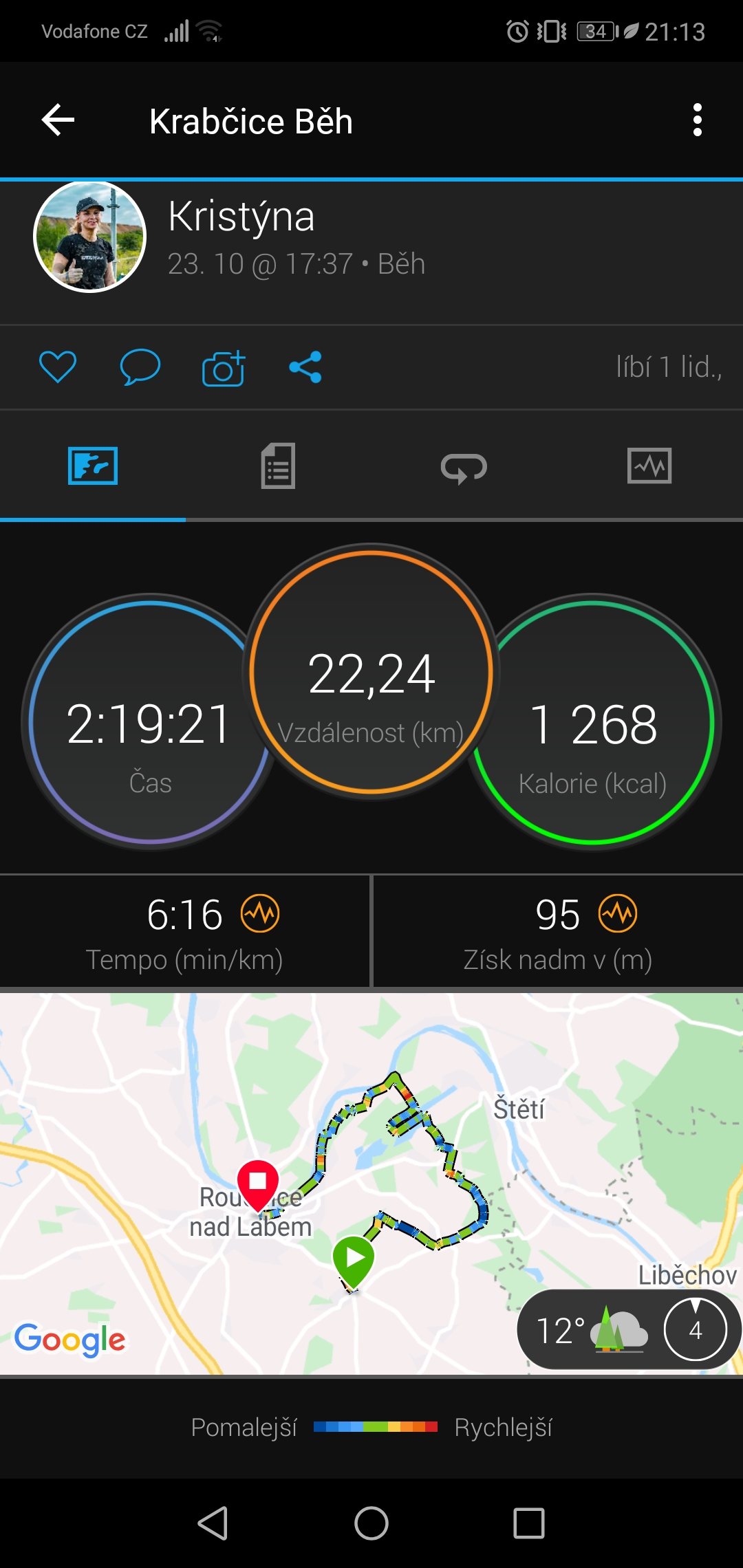This screenshot has width=743, height=1568.
Task: Select the overview map tab
Action: tap(93, 466)
